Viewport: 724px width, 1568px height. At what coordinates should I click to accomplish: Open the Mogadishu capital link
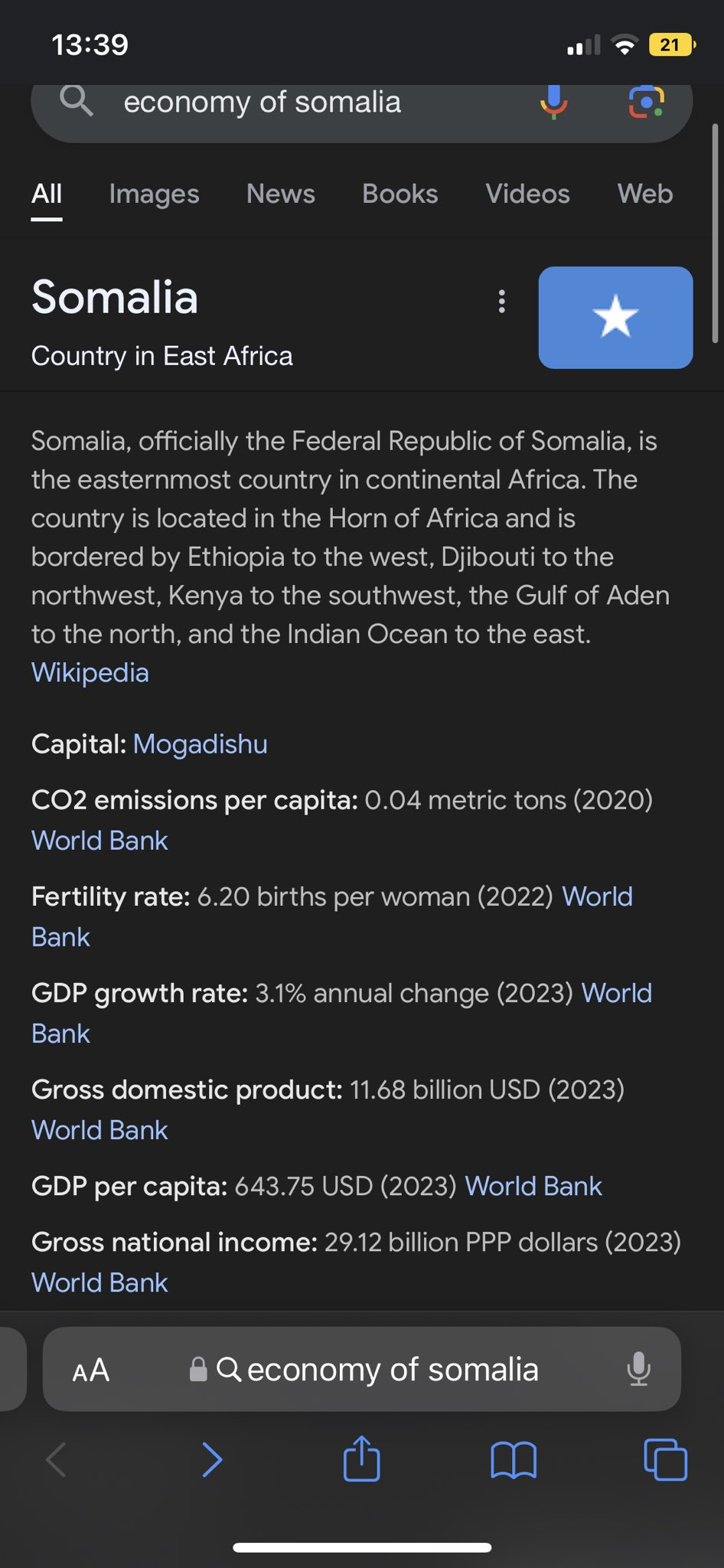pyautogui.click(x=201, y=744)
